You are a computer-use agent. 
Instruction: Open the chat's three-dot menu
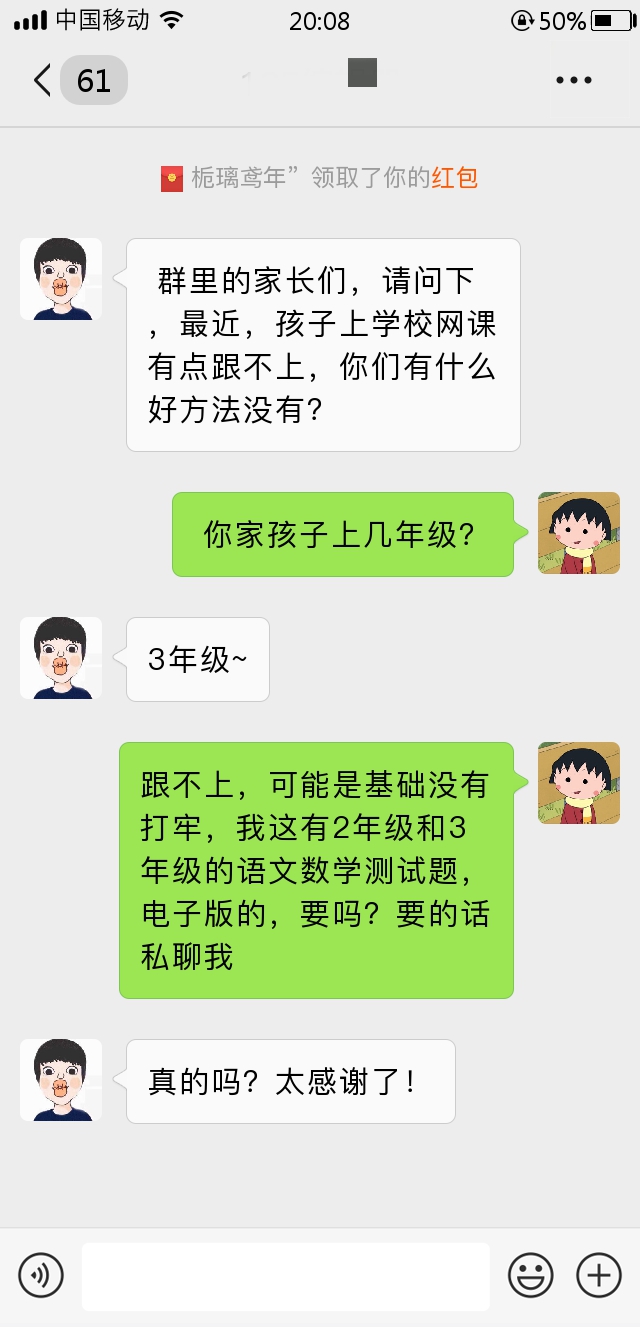pyautogui.click(x=574, y=80)
